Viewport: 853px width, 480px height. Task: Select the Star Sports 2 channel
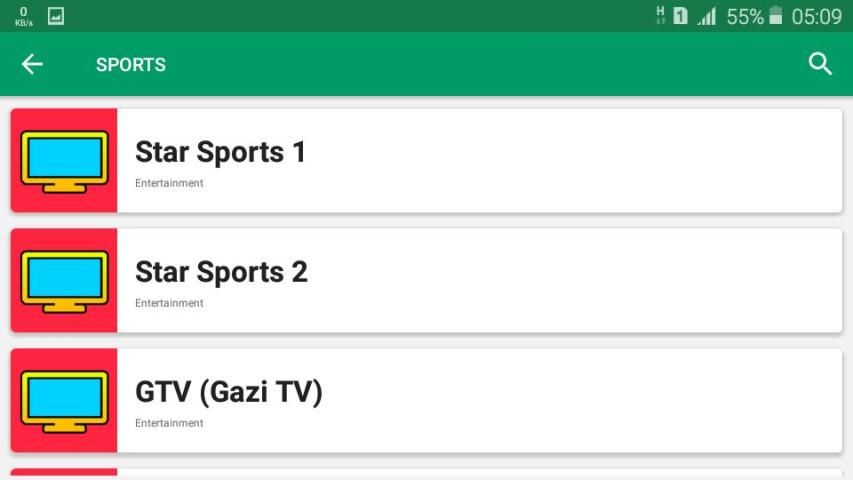pyautogui.click(x=426, y=280)
